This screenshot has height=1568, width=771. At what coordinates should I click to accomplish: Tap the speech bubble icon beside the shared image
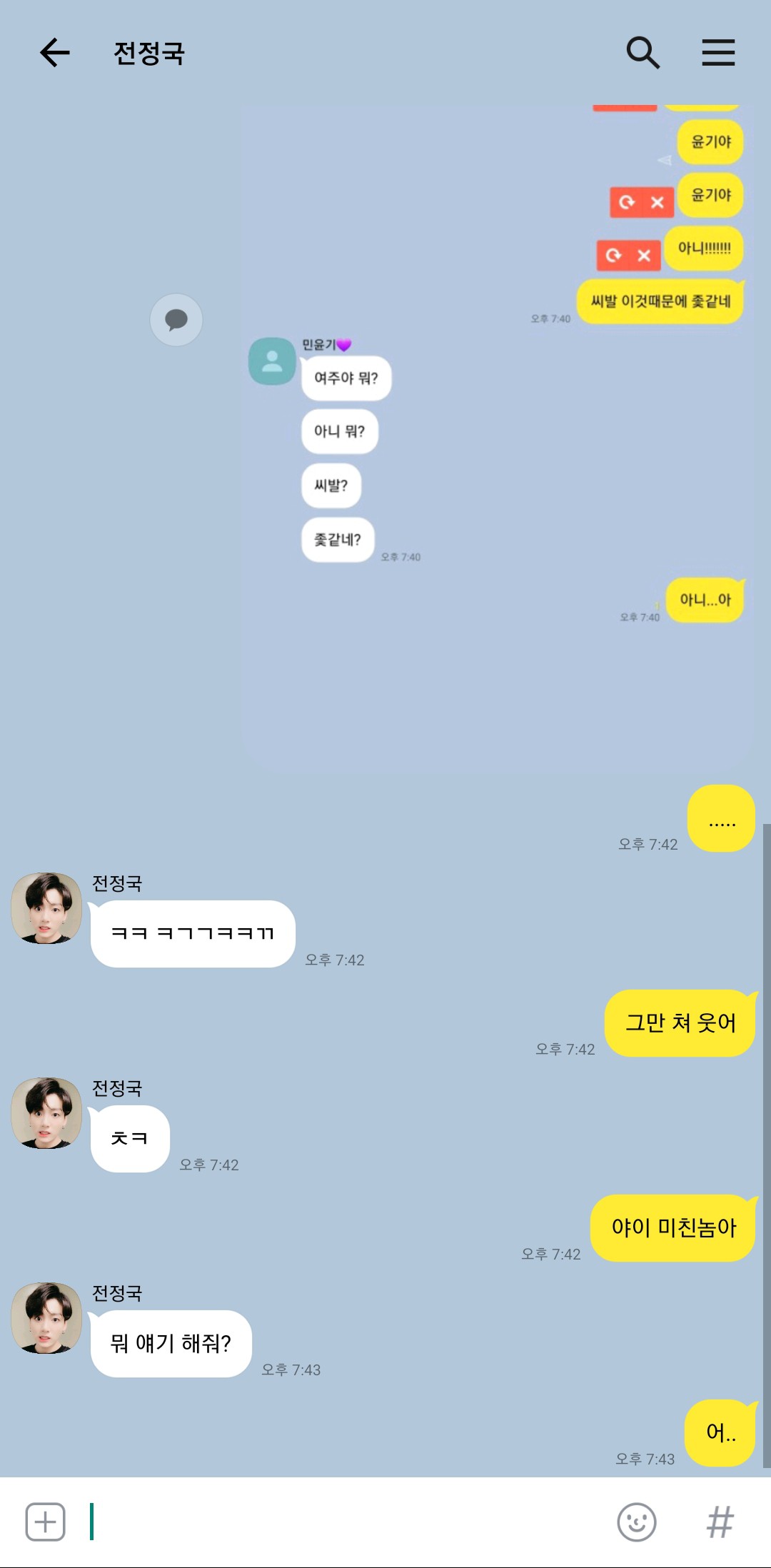pos(176,320)
